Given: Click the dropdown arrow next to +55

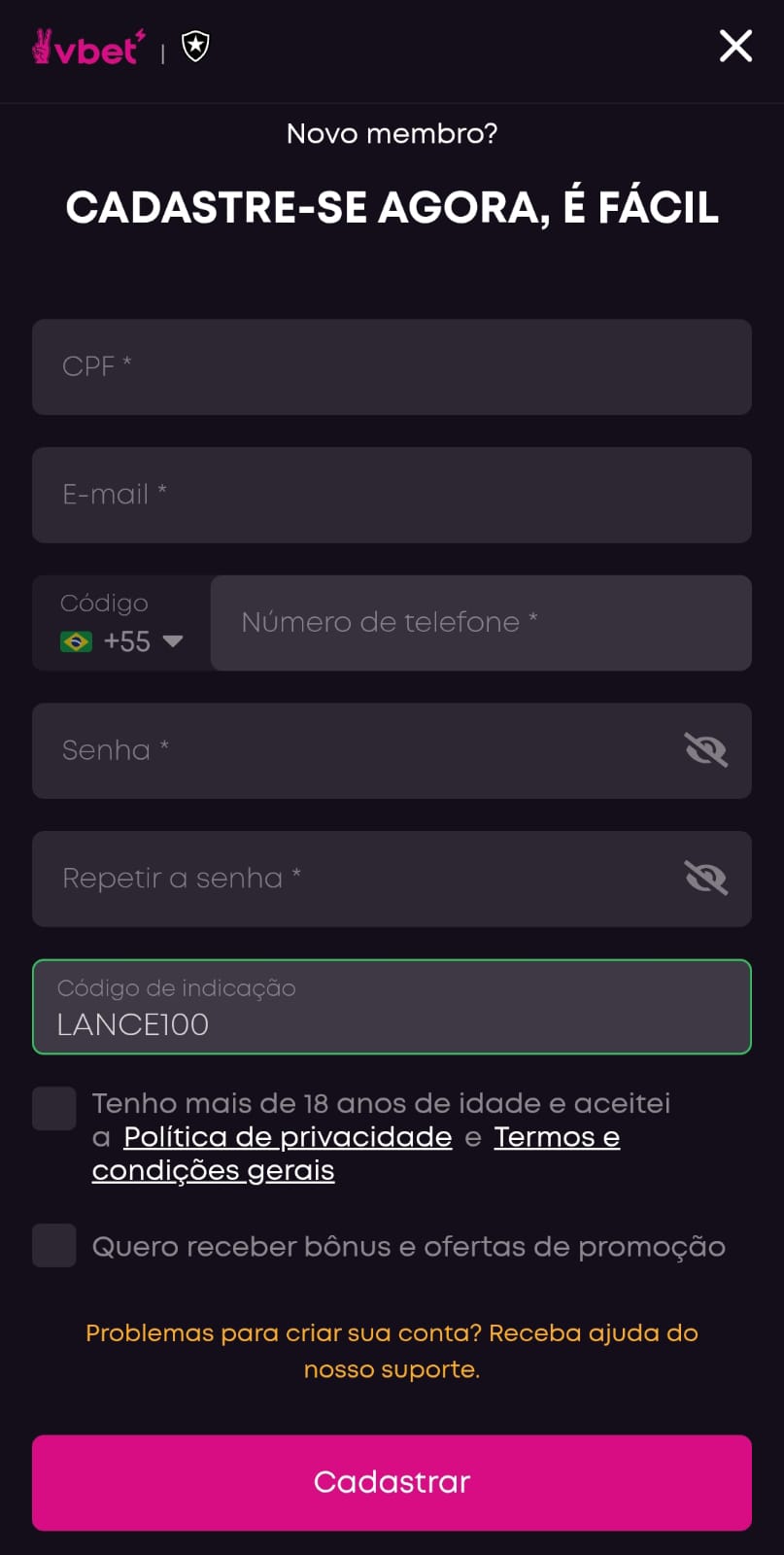Looking at the screenshot, I should pos(174,641).
